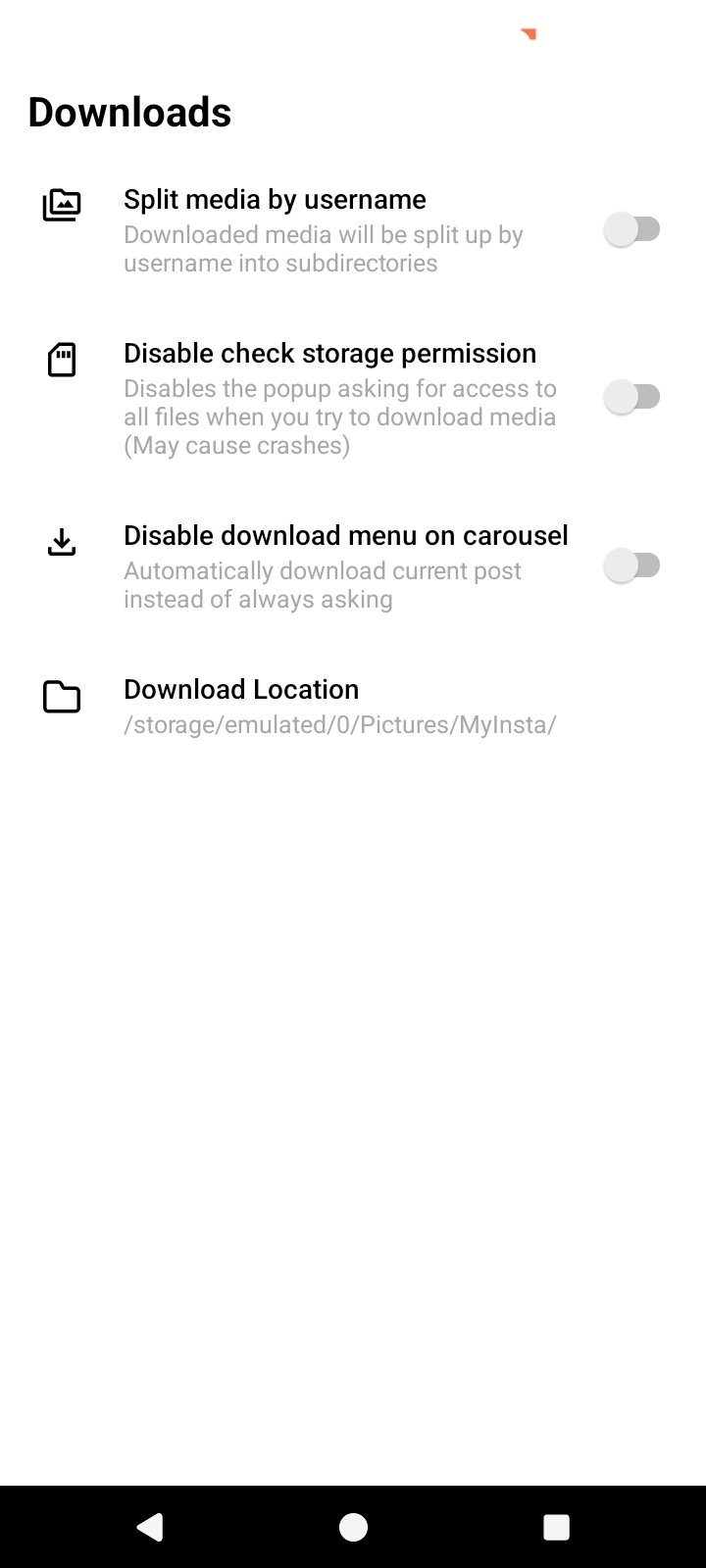Tap the Disable download menu on carousel title
706x1568 pixels.
[346, 536]
